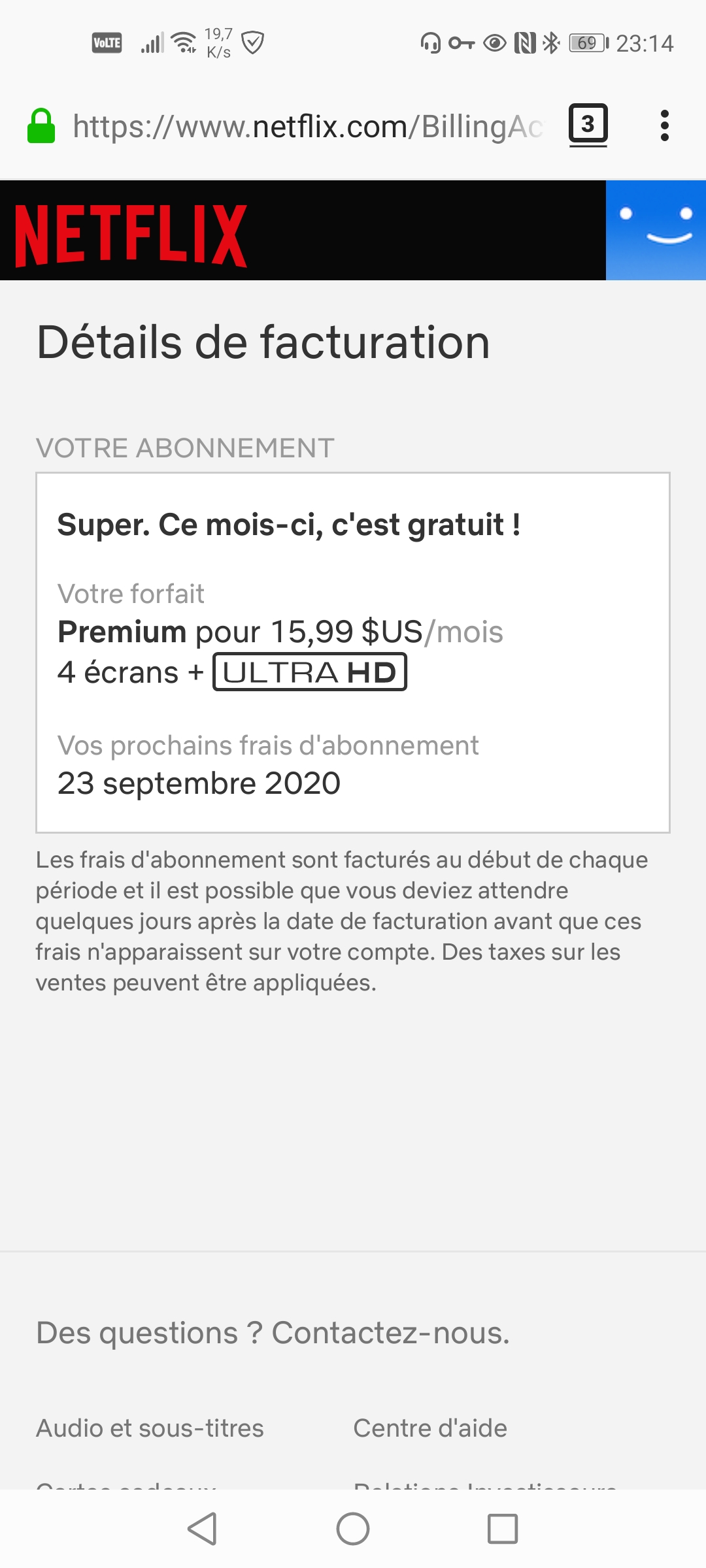Open Audio et sous-titres link

point(150,1428)
